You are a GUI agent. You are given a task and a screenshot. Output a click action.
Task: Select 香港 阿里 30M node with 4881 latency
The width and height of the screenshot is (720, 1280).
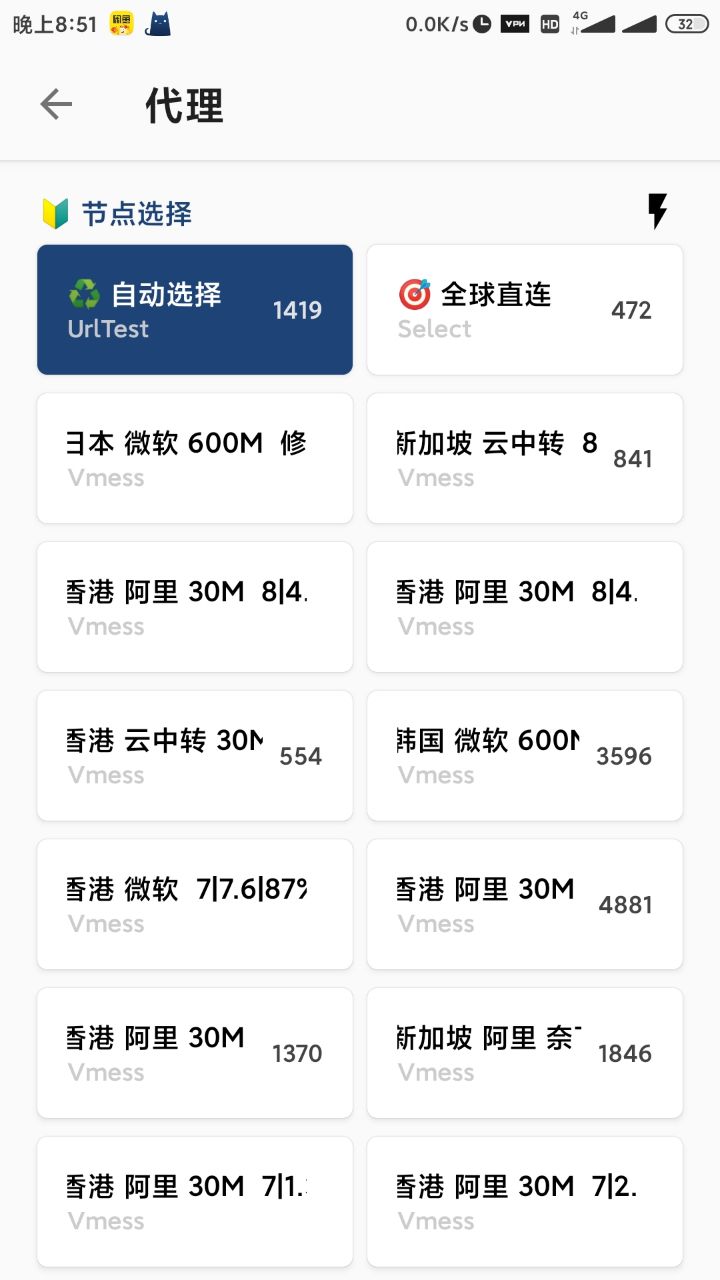(524, 904)
